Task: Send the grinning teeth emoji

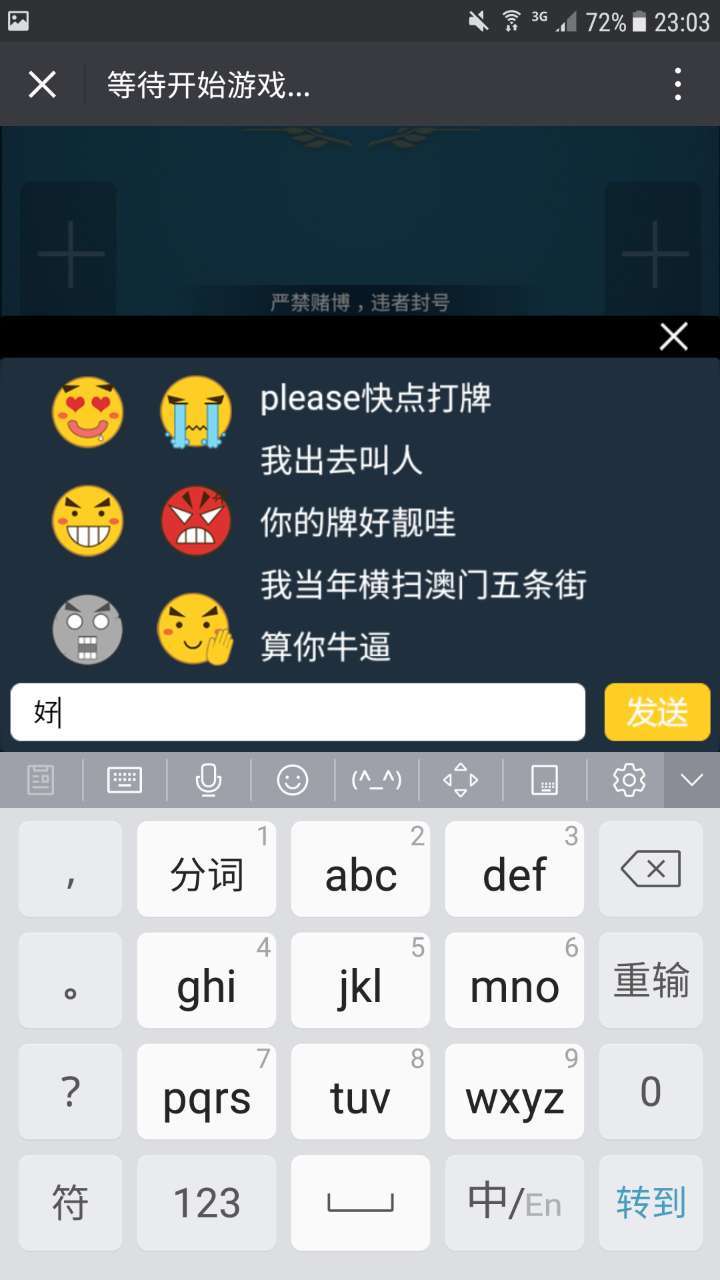Action: point(88,521)
